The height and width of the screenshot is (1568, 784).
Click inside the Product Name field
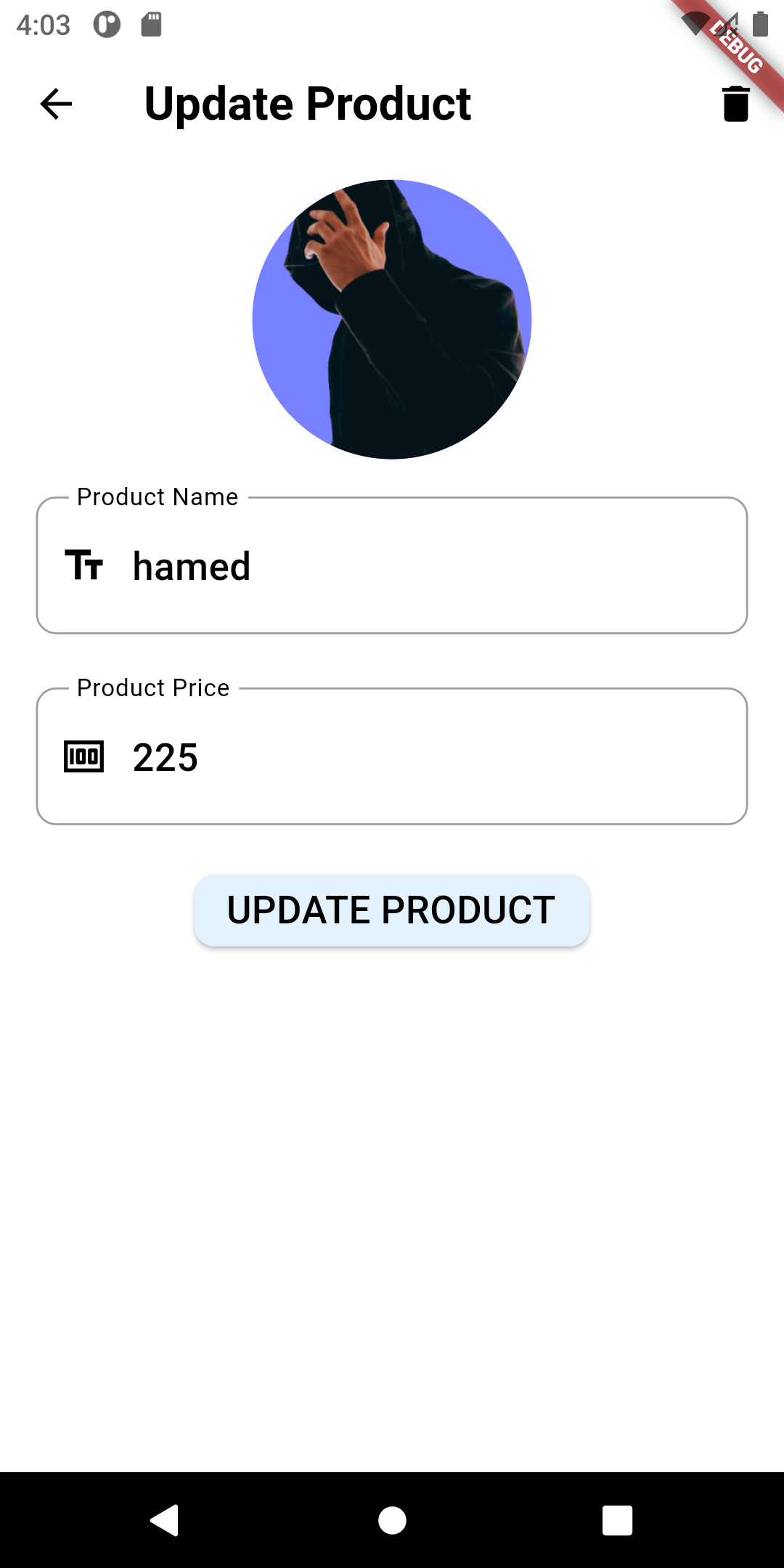pyautogui.click(x=436, y=567)
